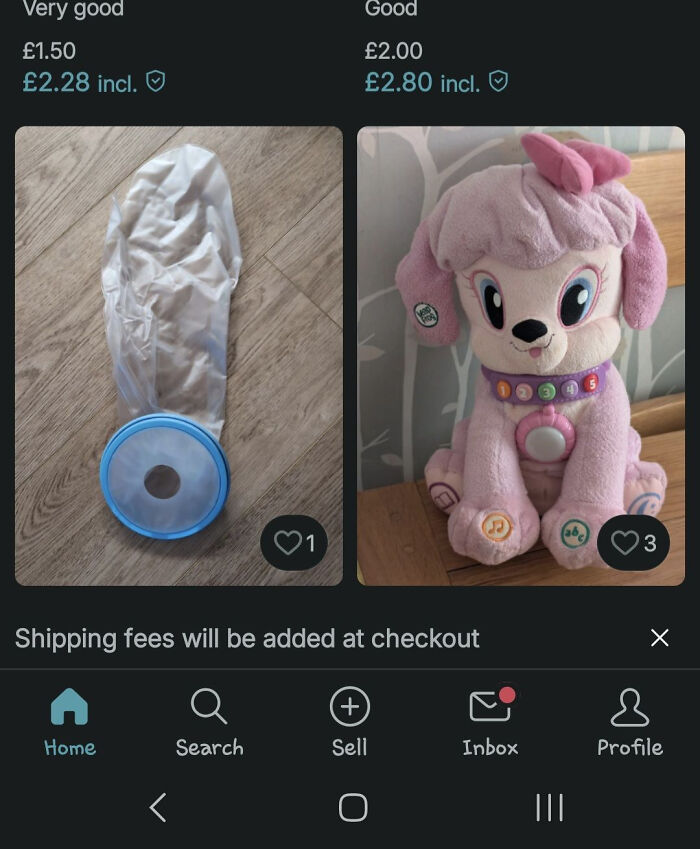Screen dimensions: 700x849
Task: View buyer protection info for £2.80 price
Action: coord(498,81)
